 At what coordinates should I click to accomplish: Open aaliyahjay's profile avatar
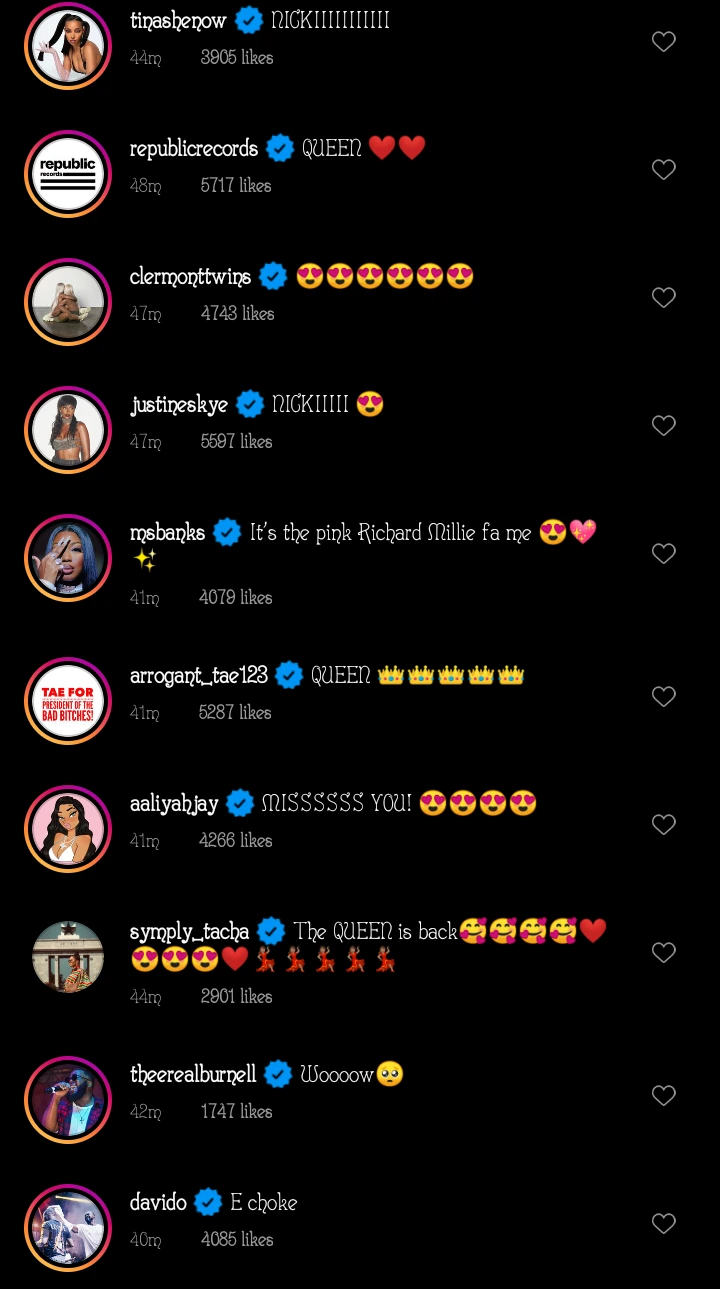68,829
